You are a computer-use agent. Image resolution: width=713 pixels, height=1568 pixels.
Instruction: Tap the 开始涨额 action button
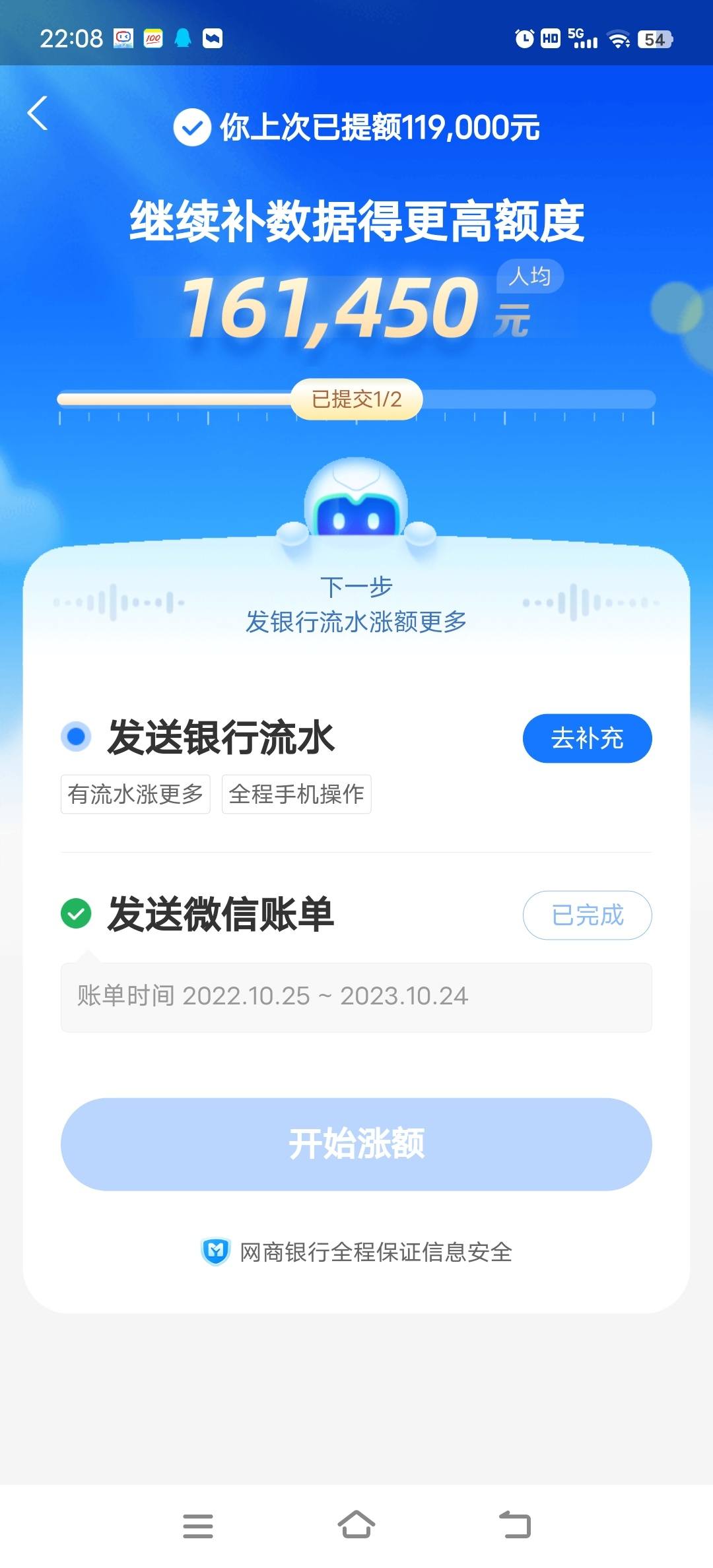(356, 1145)
